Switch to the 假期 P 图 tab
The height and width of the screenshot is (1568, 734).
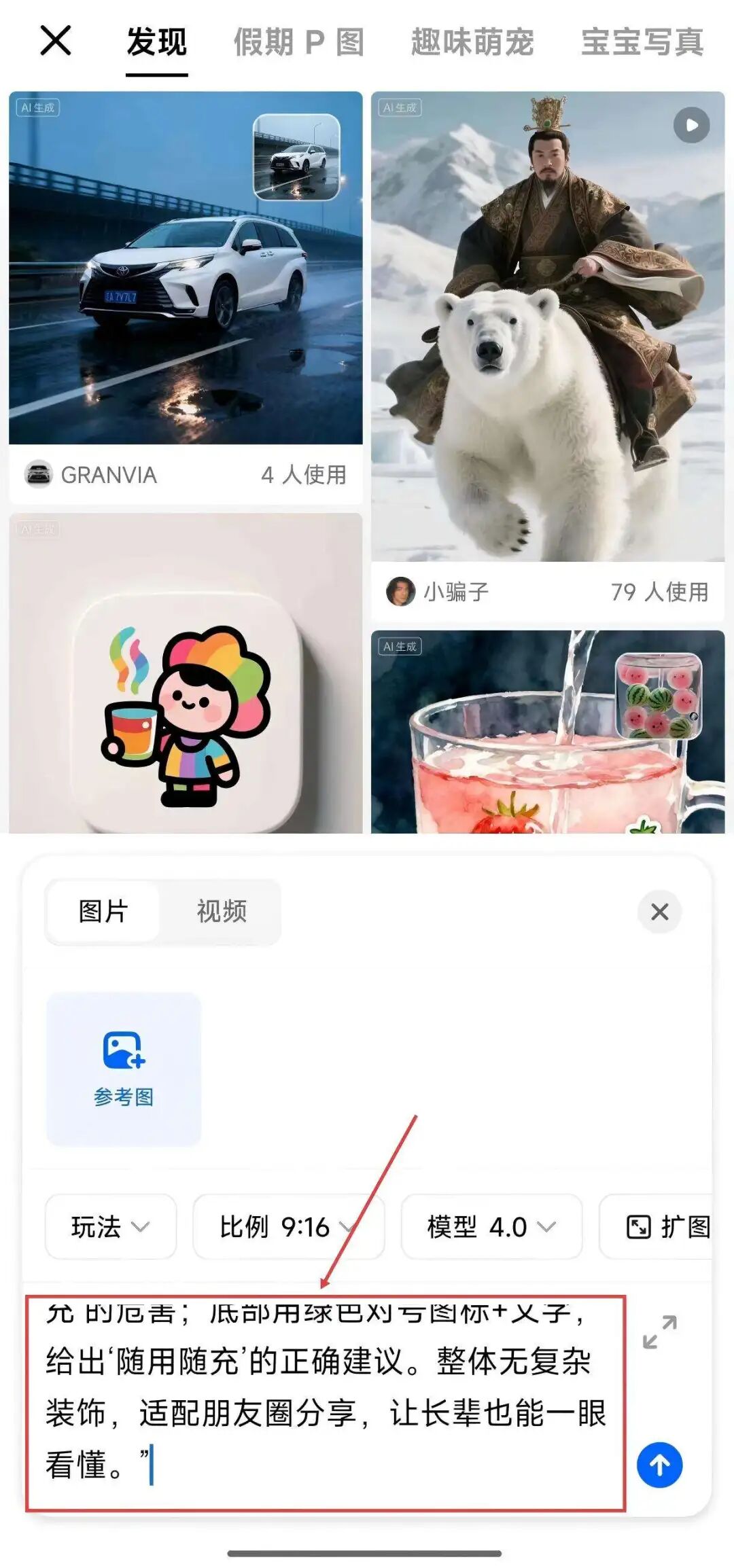click(x=299, y=42)
